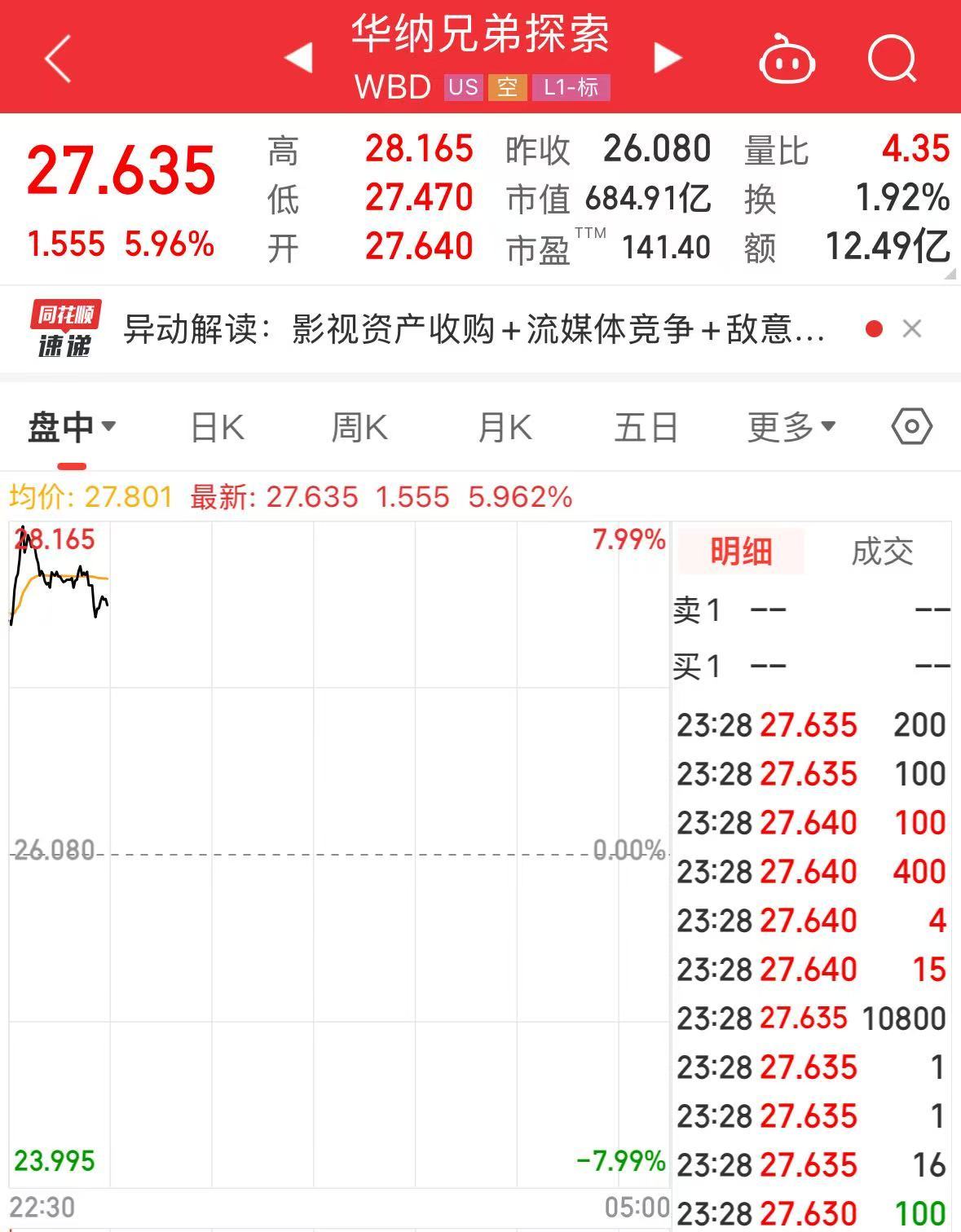Go back using the header arrow

(58, 59)
